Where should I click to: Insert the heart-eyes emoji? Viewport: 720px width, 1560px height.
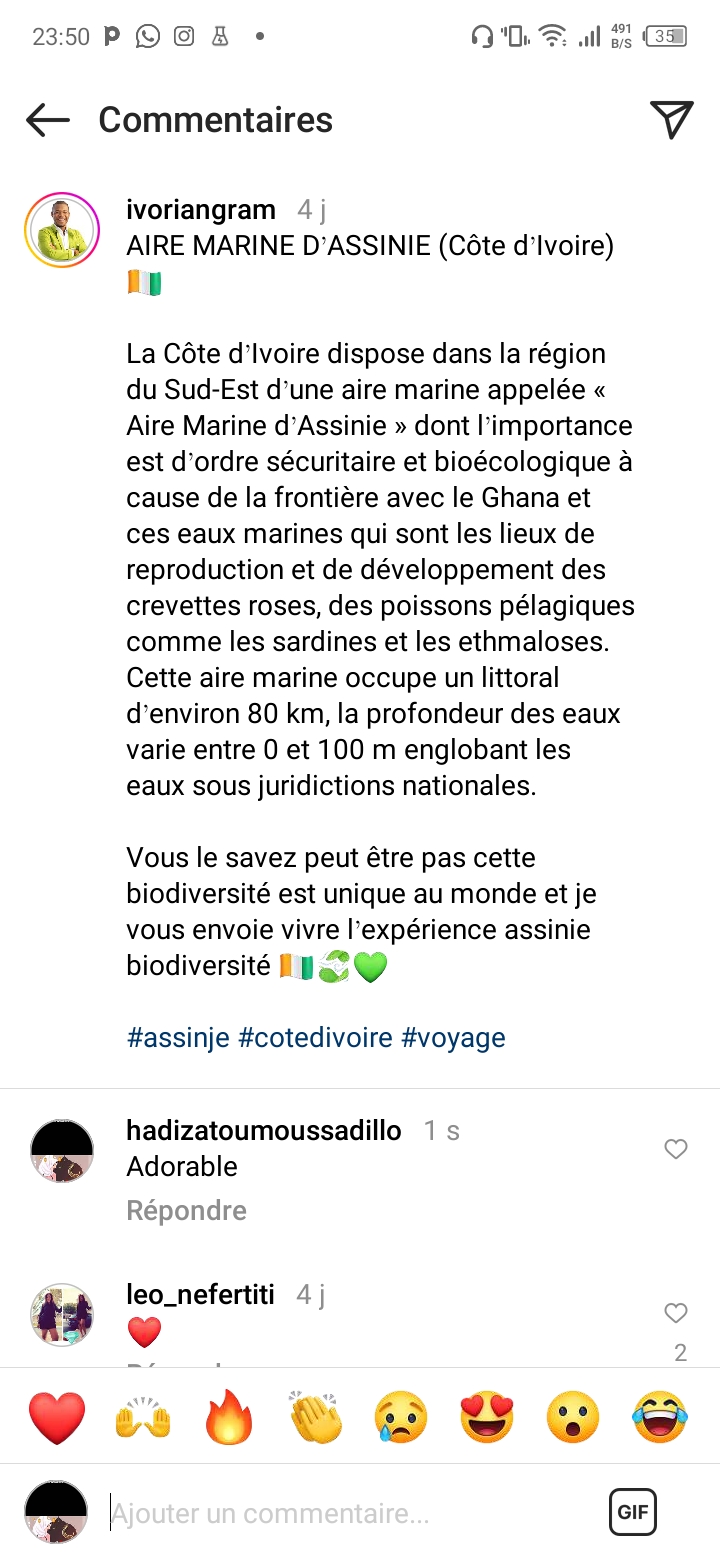(x=487, y=1417)
